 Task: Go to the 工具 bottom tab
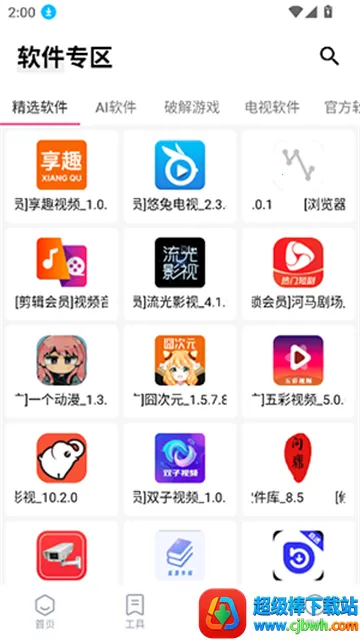135,611
